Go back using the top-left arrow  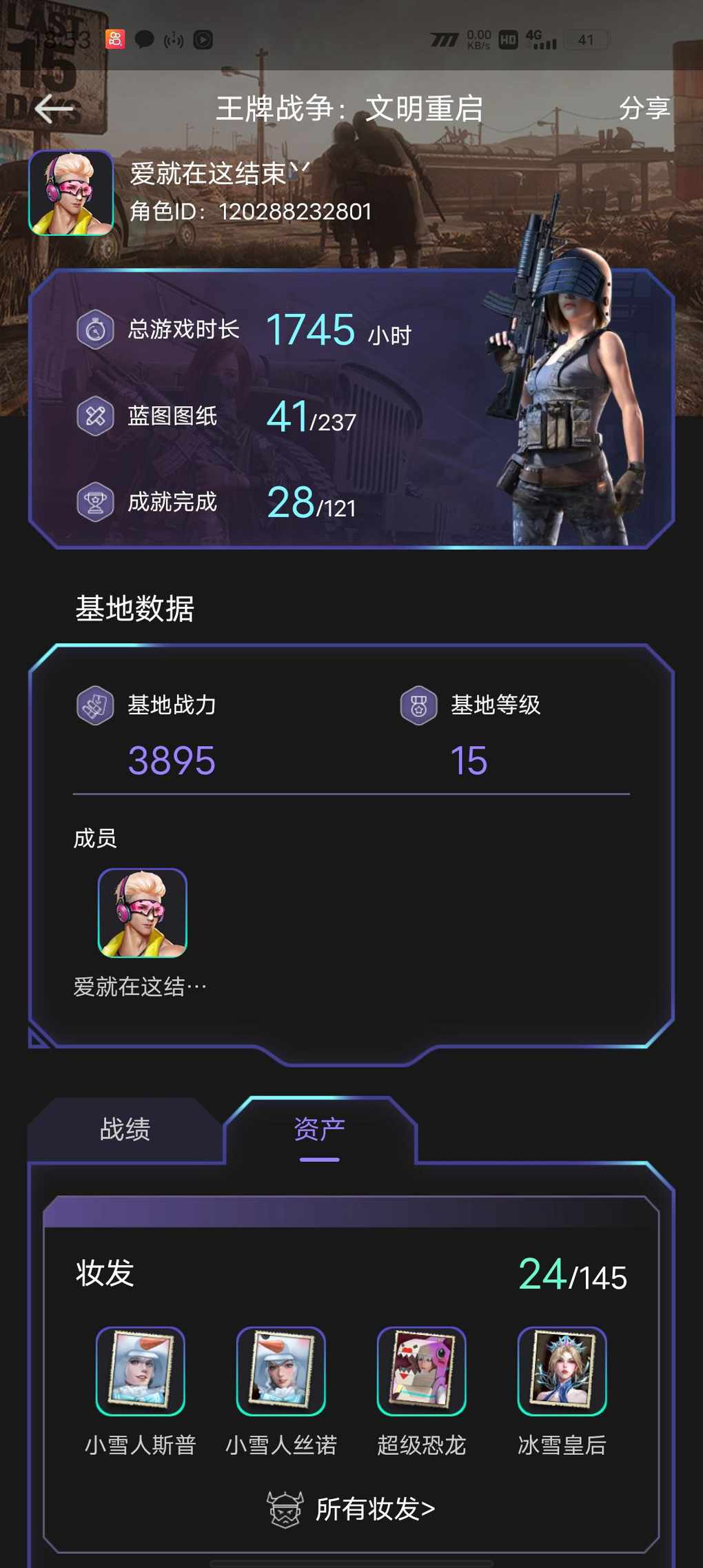tap(54, 108)
